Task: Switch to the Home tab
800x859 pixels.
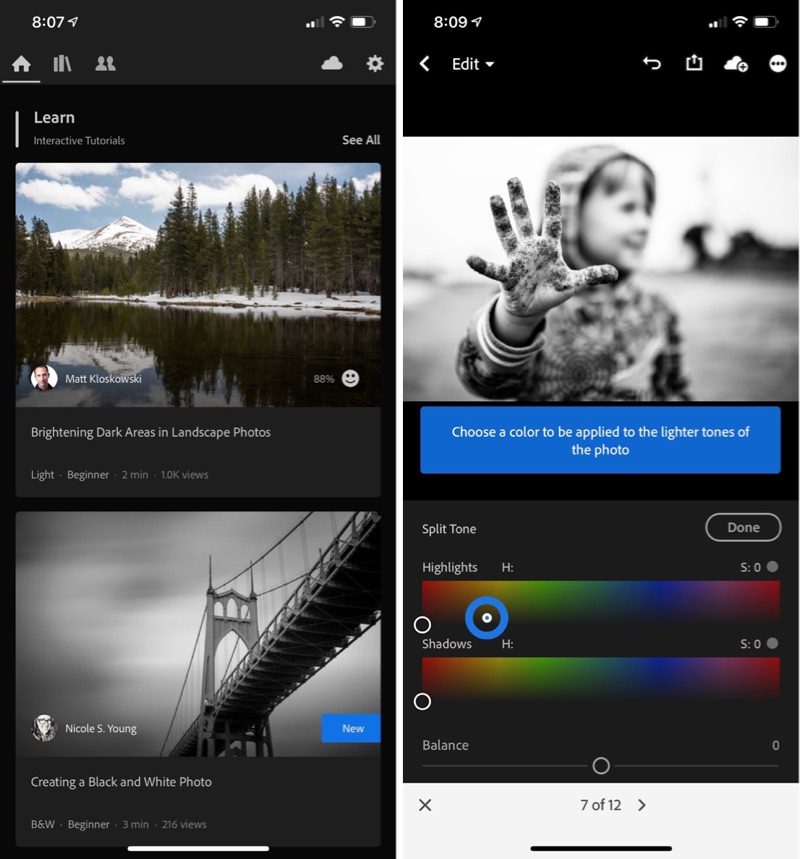Action: click(22, 64)
